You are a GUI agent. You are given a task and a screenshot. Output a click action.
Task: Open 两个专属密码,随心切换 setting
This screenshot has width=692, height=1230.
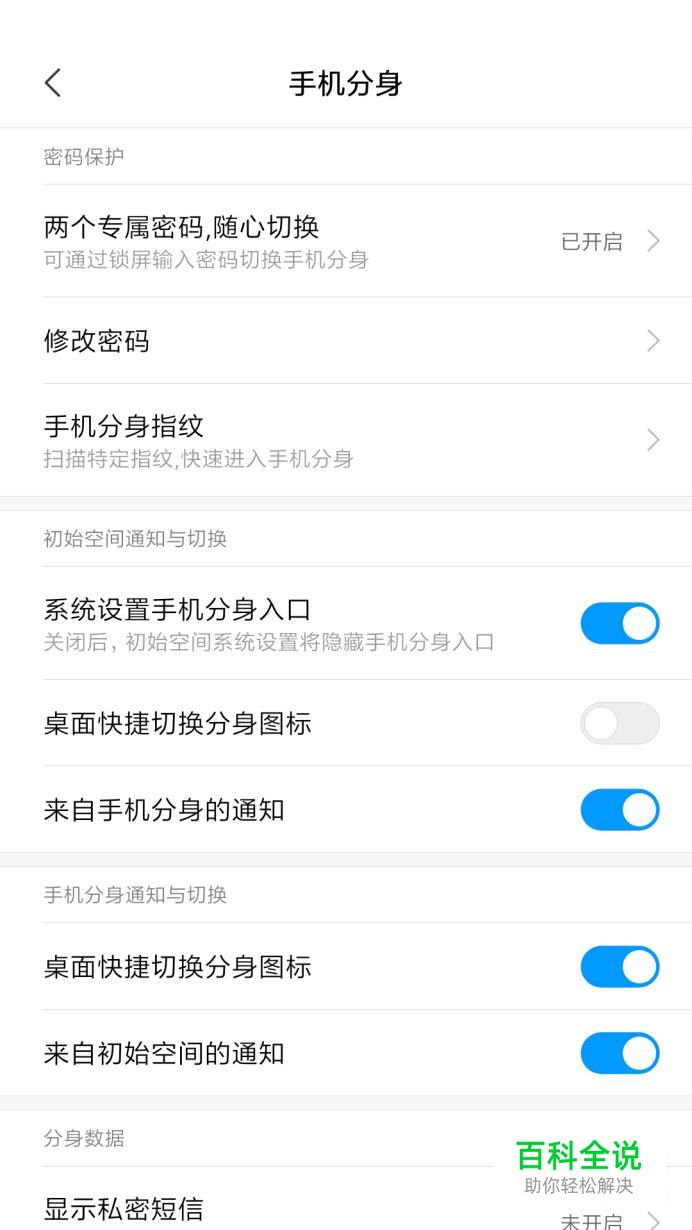click(x=346, y=241)
